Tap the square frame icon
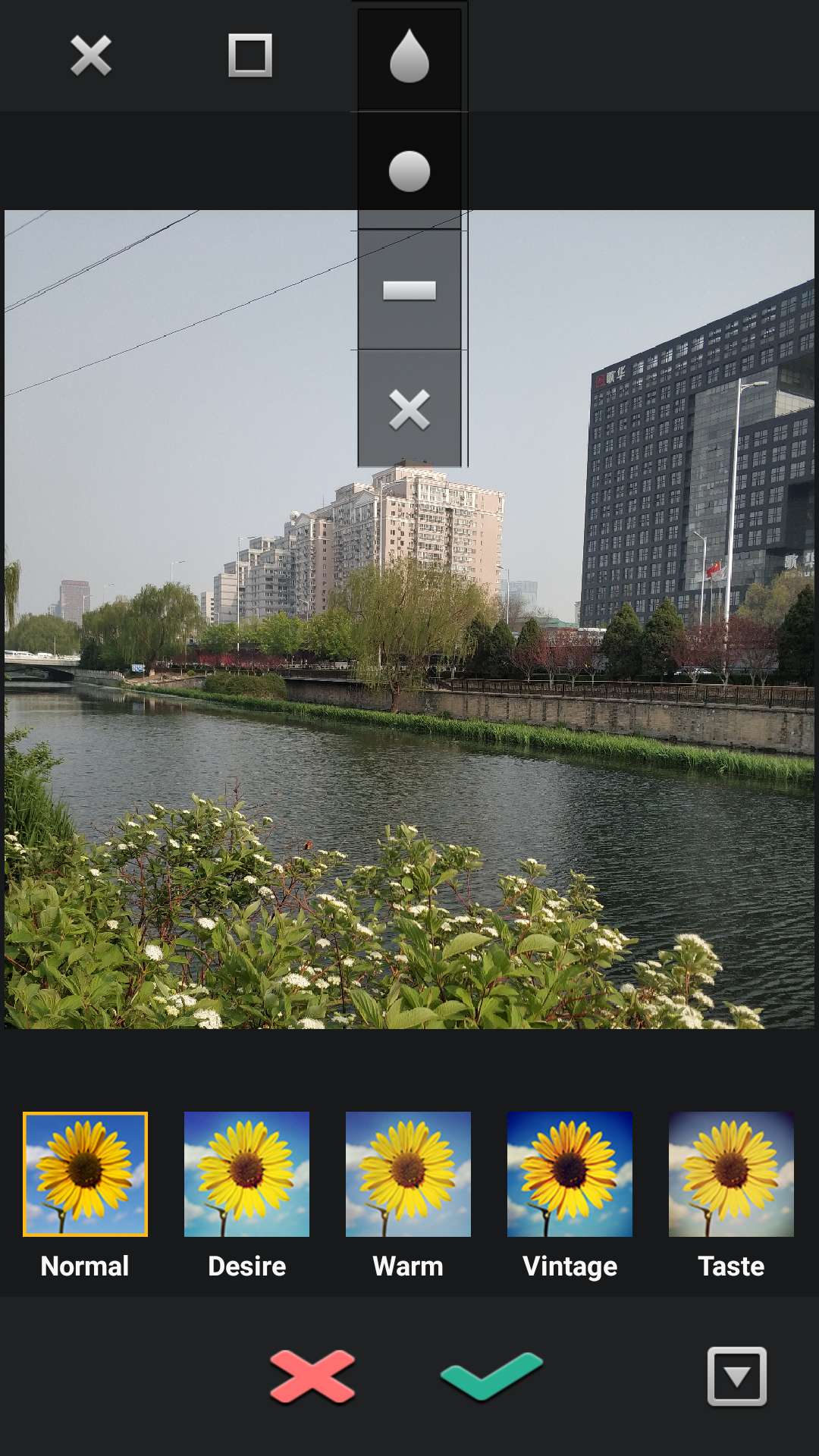Screen dimensions: 819x1456 coord(250,55)
